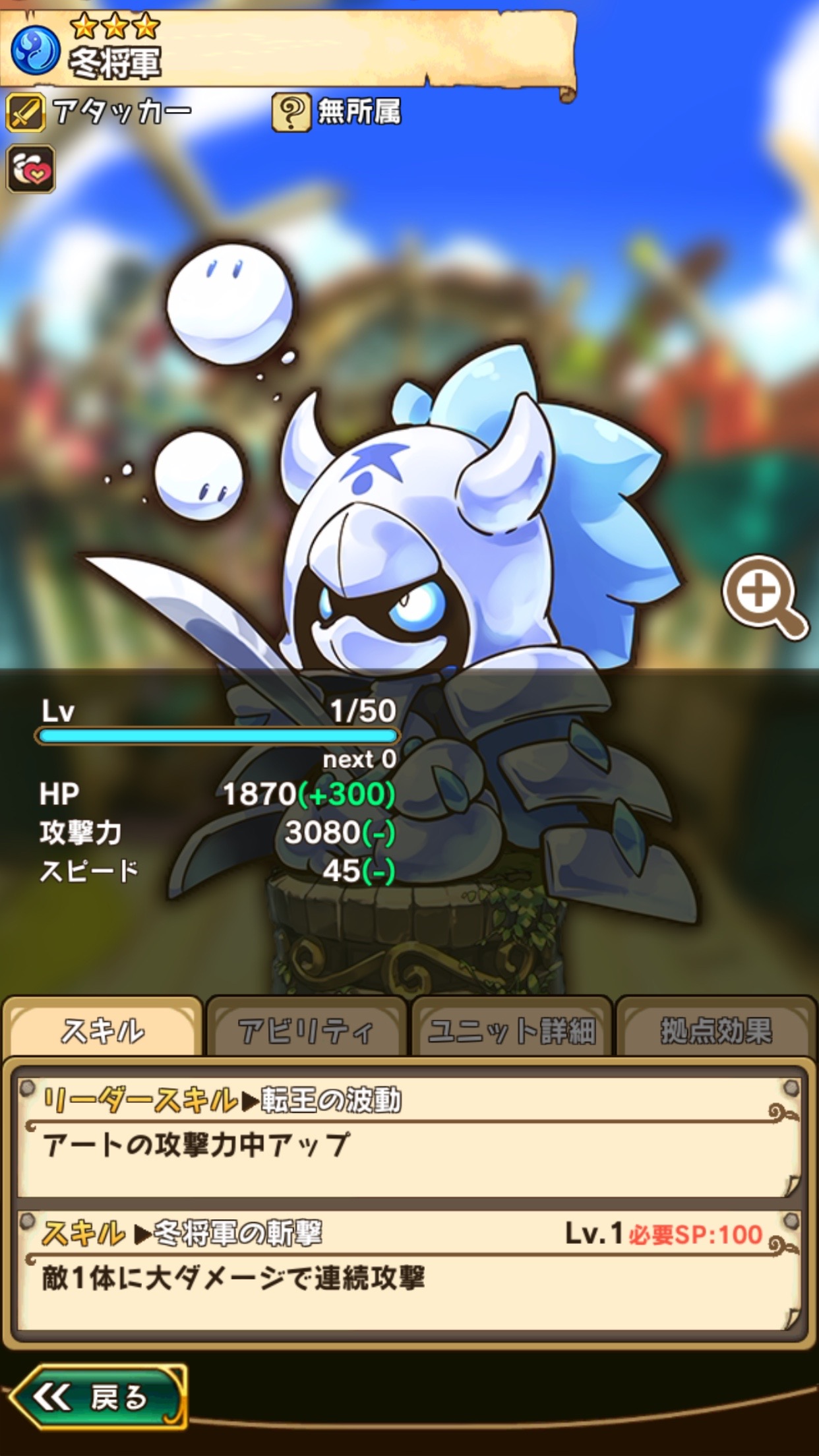The height and width of the screenshot is (1456, 819).
Task: Go back with the 戻る button
Action: click(99, 1397)
